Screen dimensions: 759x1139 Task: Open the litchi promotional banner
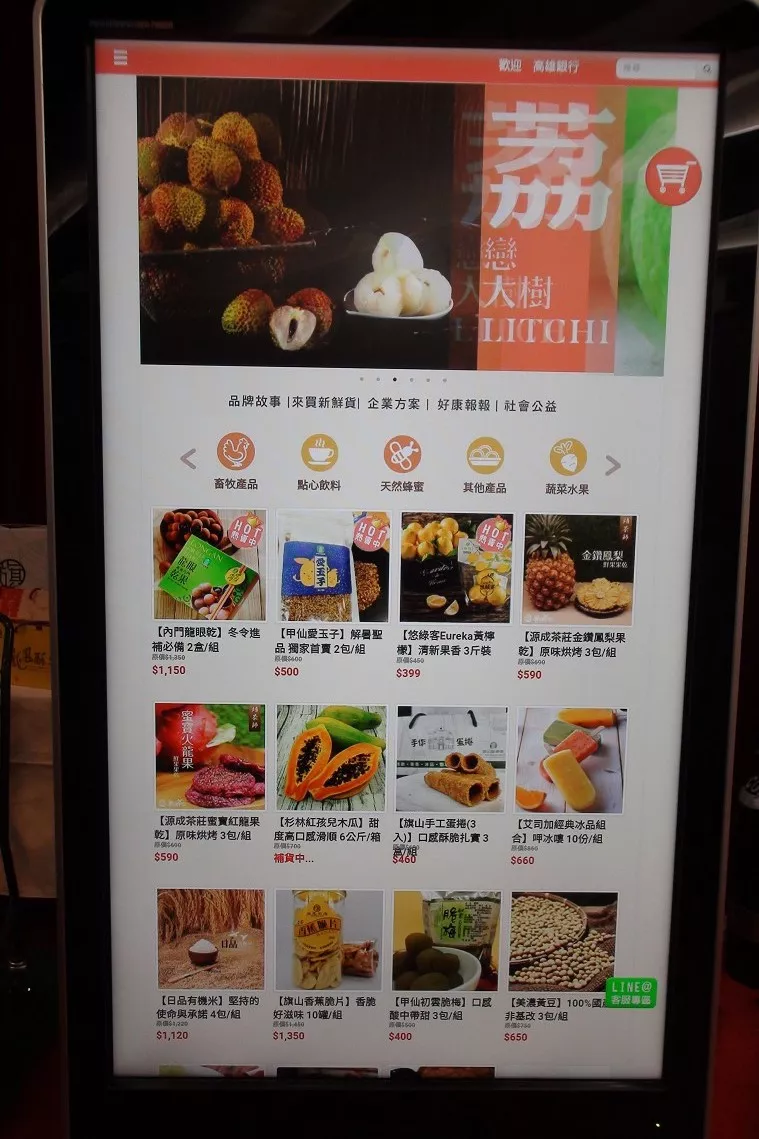point(400,225)
